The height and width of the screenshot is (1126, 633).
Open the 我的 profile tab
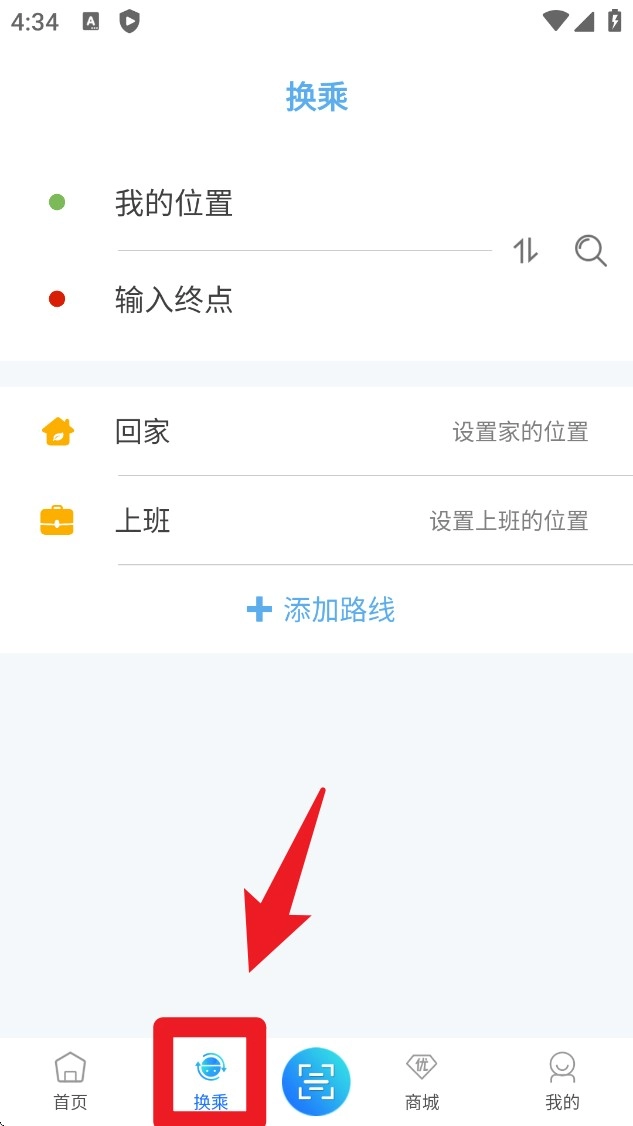562,1081
